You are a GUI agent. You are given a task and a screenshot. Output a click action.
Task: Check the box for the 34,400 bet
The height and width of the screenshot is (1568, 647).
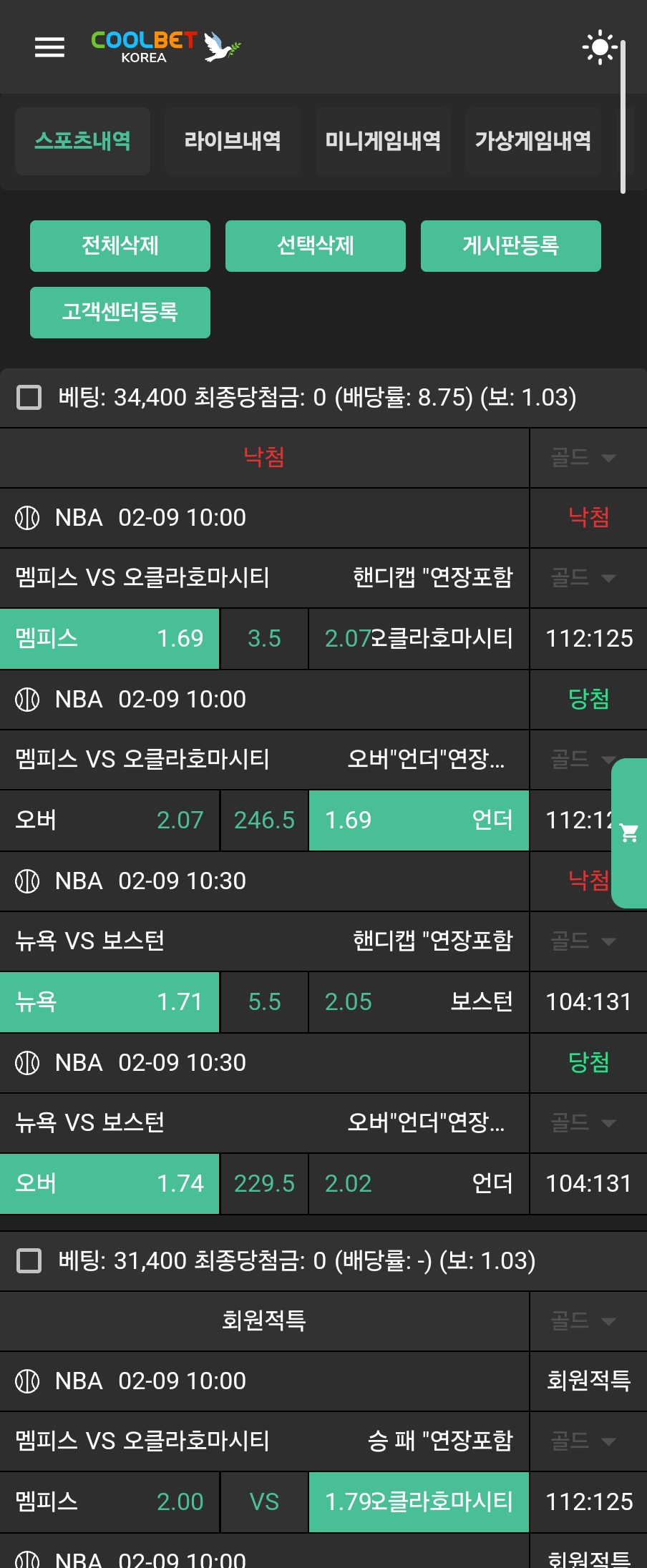click(x=29, y=397)
